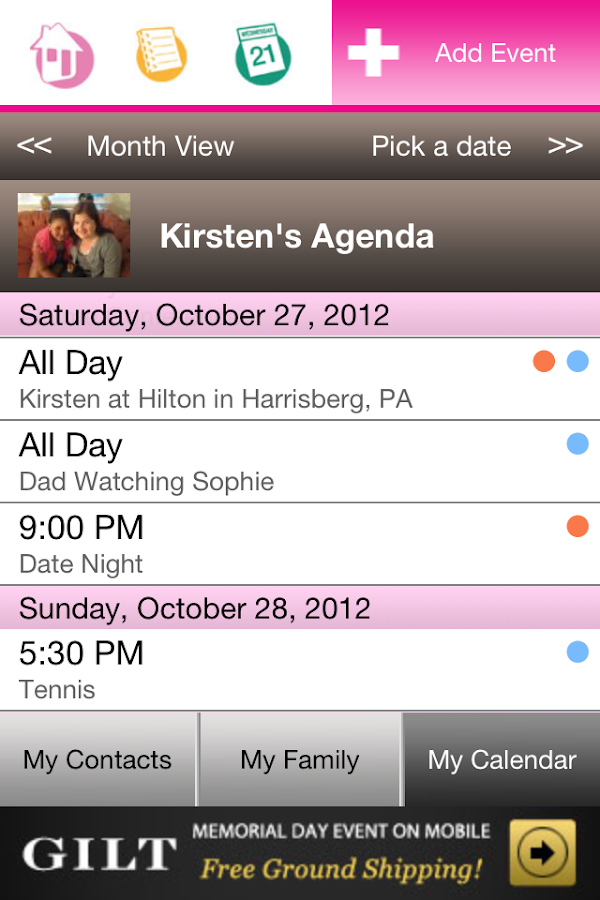Open the orange notes list icon
The height and width of the screenshot is (900, 600).
pos(161,54)
